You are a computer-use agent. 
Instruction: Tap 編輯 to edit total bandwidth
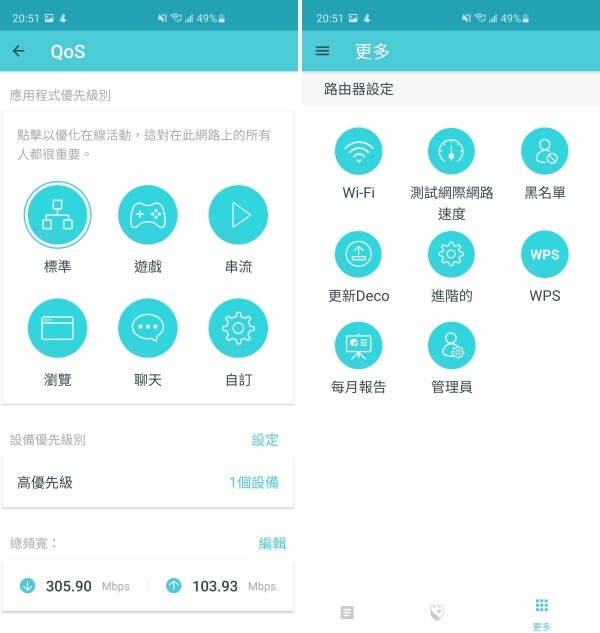click(x=272, y=543)
